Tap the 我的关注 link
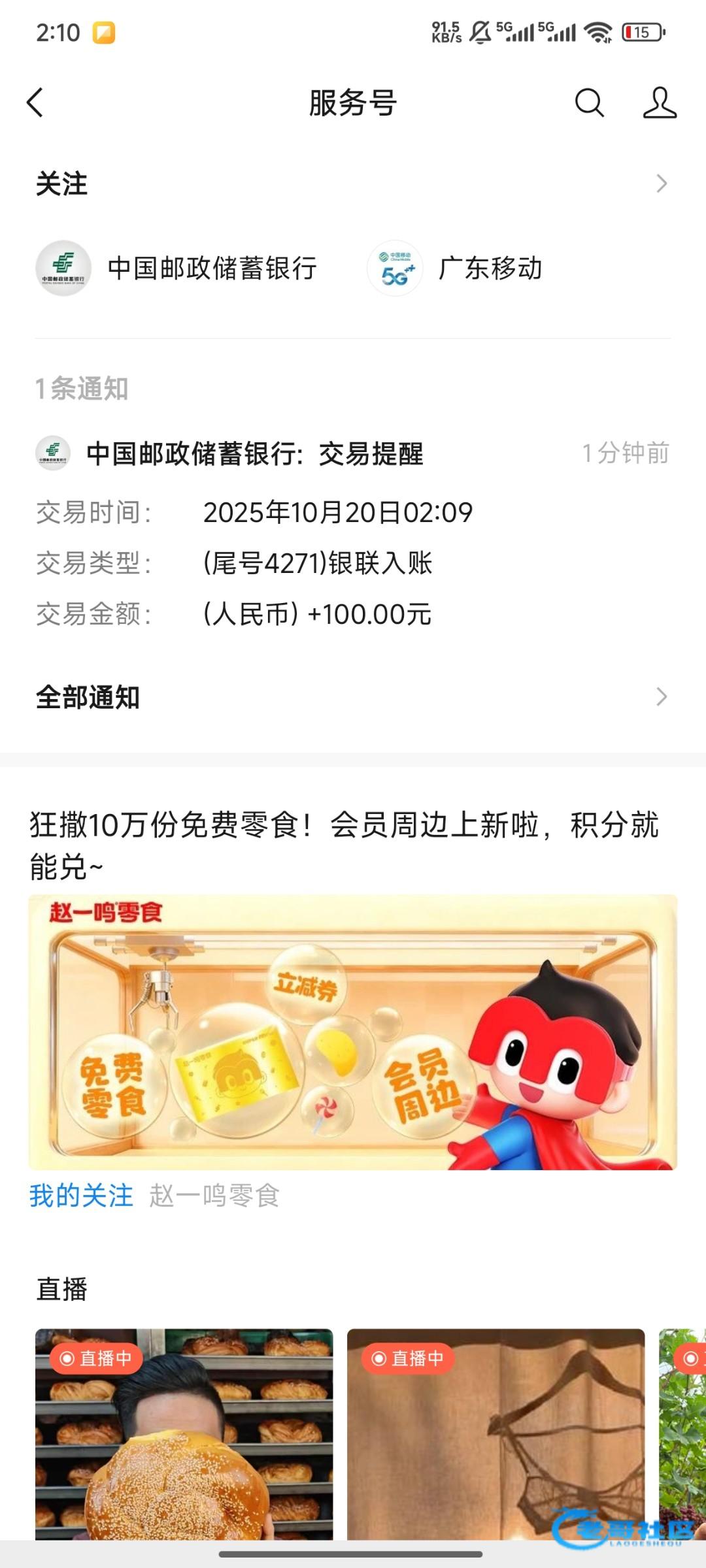Screen dimensions: 706x1568 click(81, 1196)
